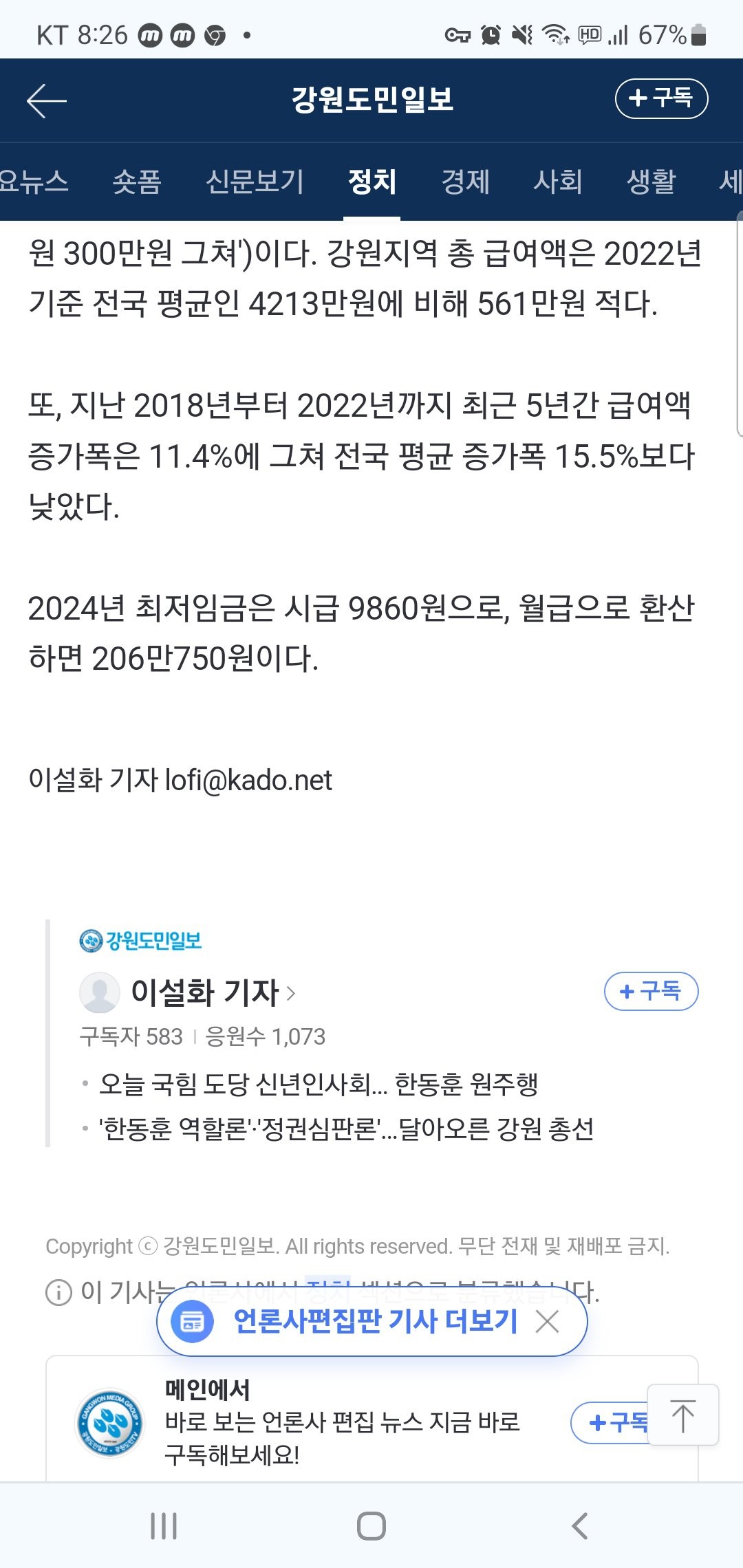
Task: Subscribe to 강원도민일보 in the header
Action: click(660, 98)
